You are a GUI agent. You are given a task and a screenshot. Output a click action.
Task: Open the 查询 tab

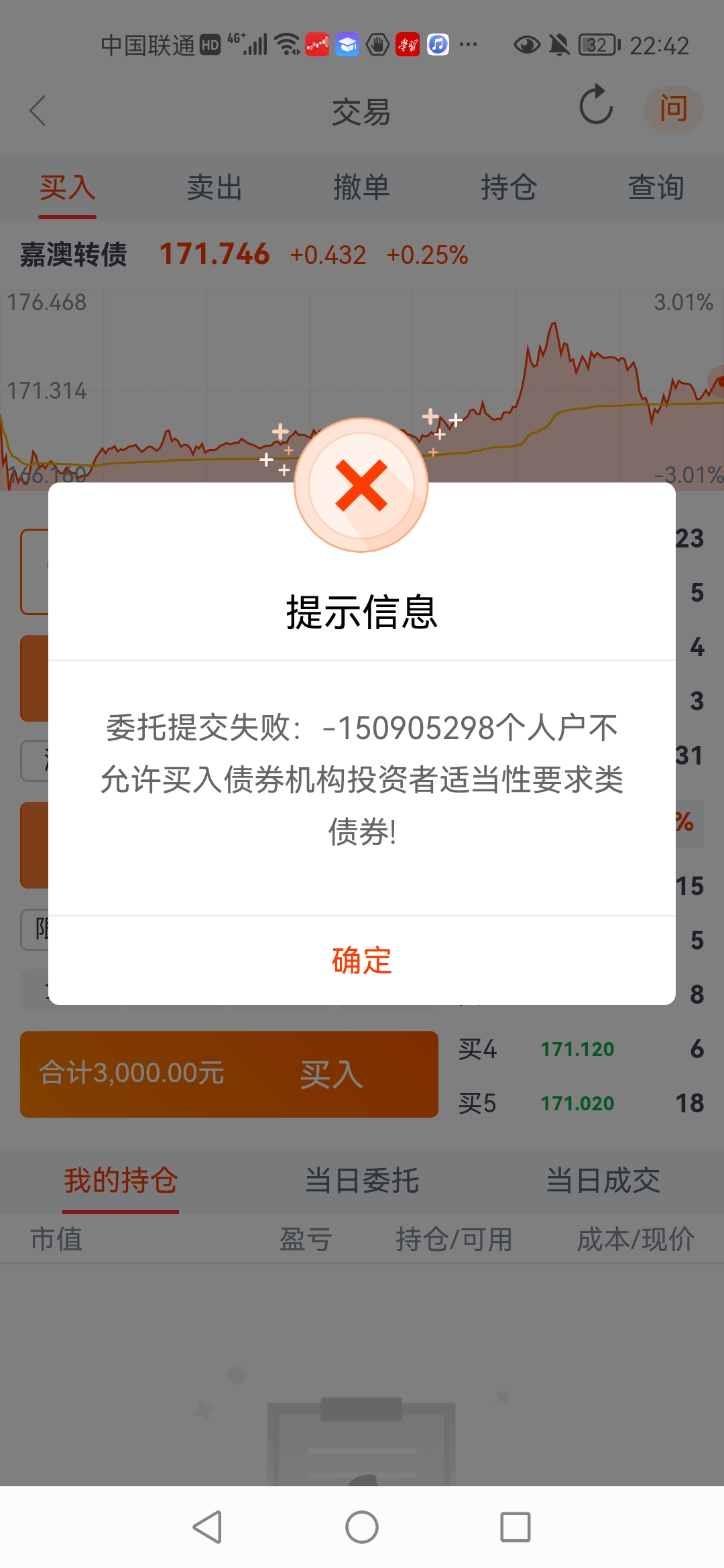pyautogui.click(x=655, y=188)
